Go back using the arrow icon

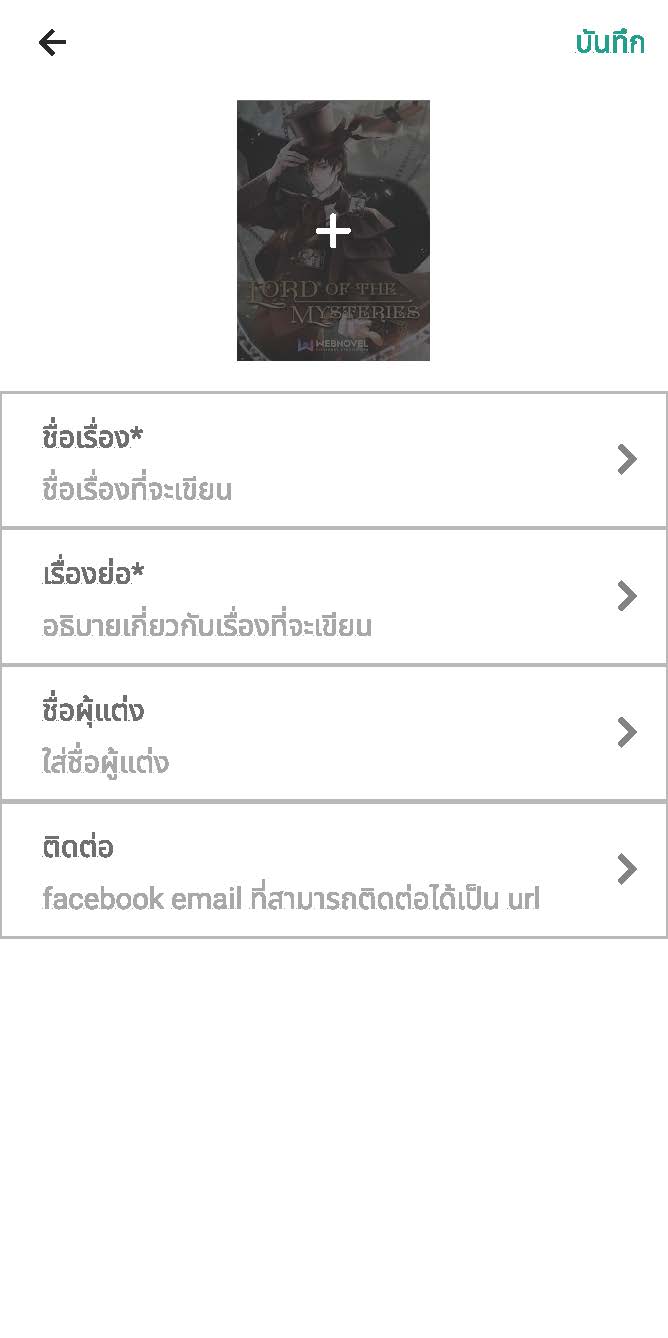[52, 42]
